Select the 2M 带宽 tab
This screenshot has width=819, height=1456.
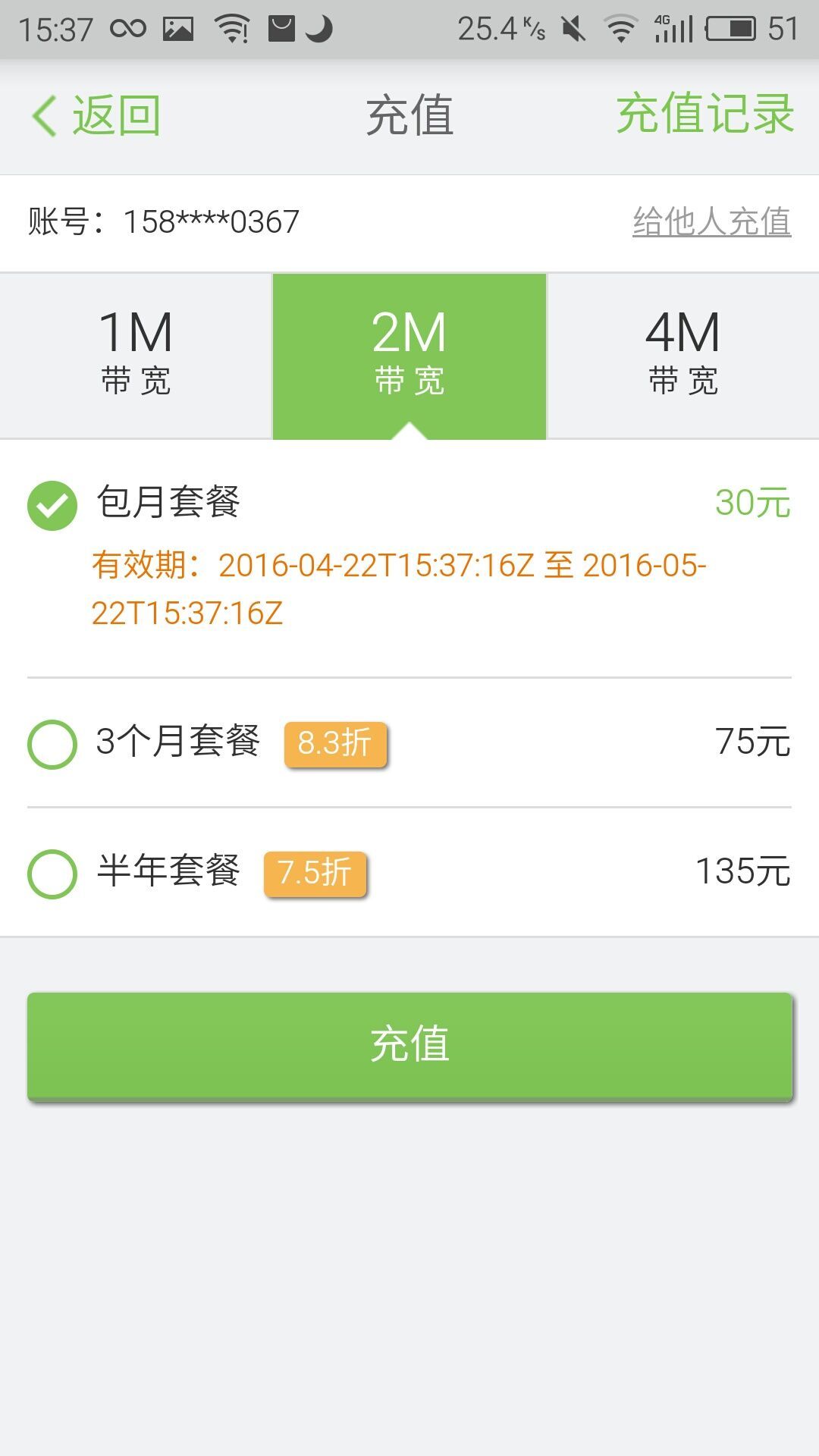[x=409, y=355]
